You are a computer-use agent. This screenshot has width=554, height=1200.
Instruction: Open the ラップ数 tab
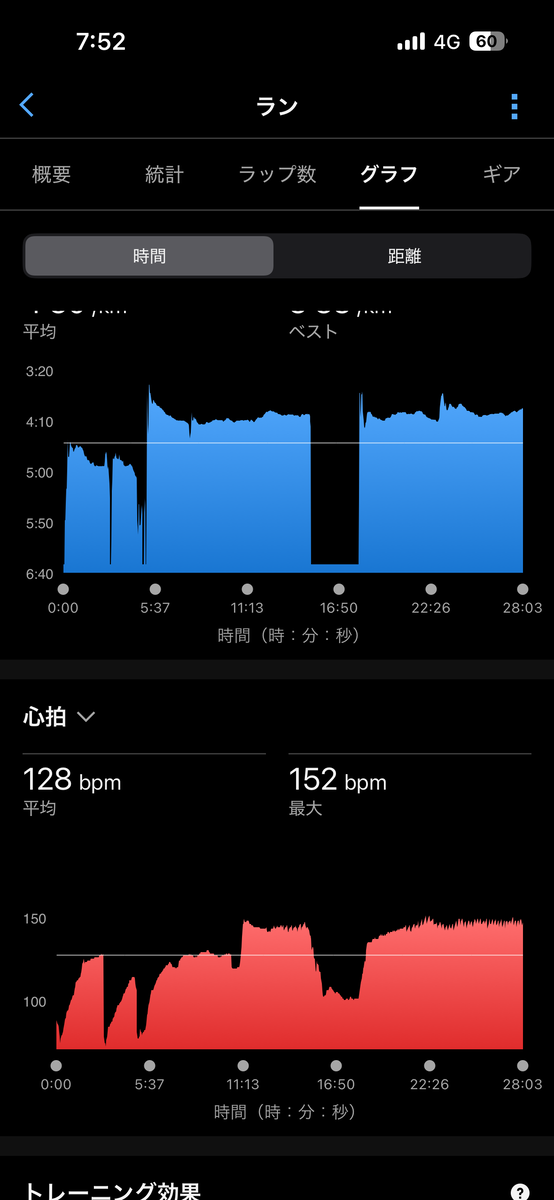(277, 174)
